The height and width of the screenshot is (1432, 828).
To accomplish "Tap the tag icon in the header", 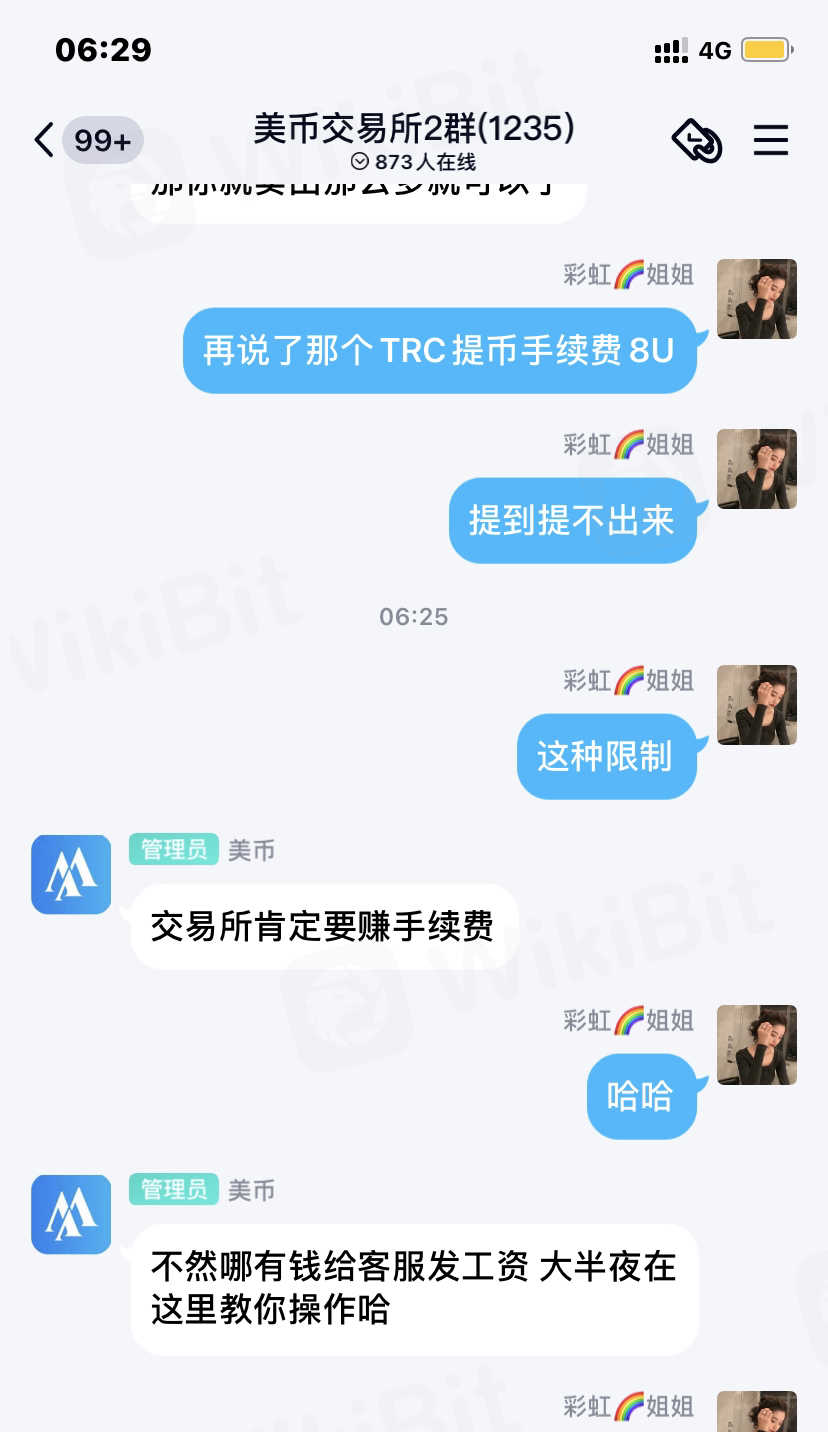I will click(x=697, y=140).
